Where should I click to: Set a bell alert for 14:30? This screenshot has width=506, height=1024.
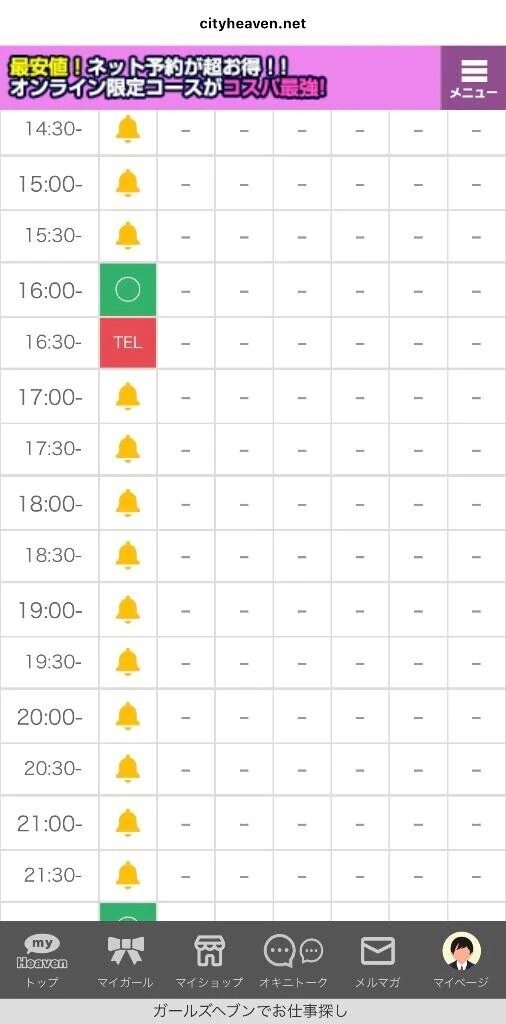pyautogui.click(x=128, y=129)
